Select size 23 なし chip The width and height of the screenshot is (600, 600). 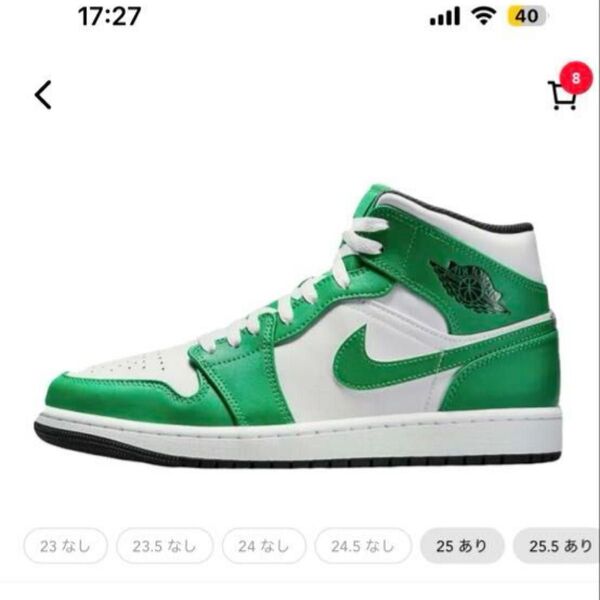coord(65,546)
